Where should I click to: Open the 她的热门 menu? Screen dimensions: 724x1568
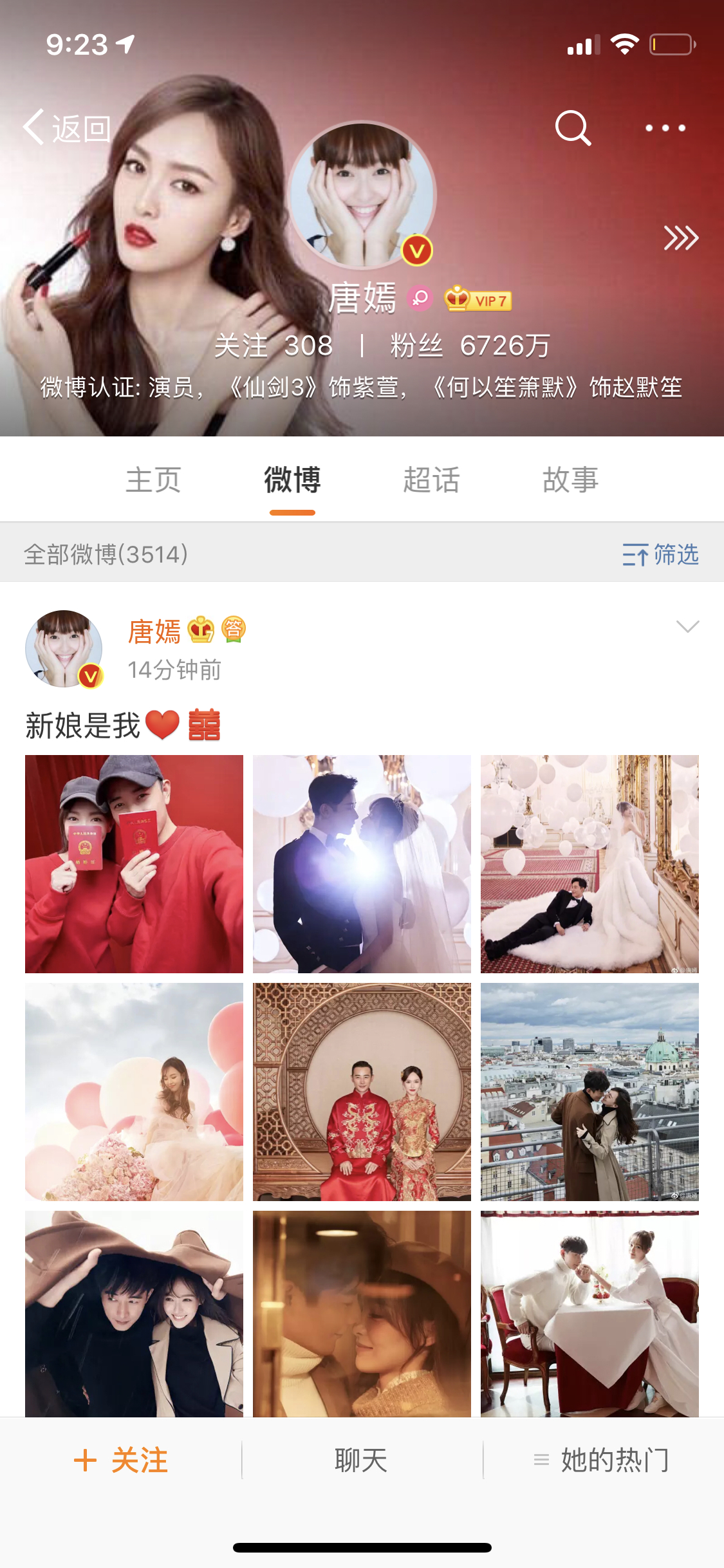(602, 1460)
